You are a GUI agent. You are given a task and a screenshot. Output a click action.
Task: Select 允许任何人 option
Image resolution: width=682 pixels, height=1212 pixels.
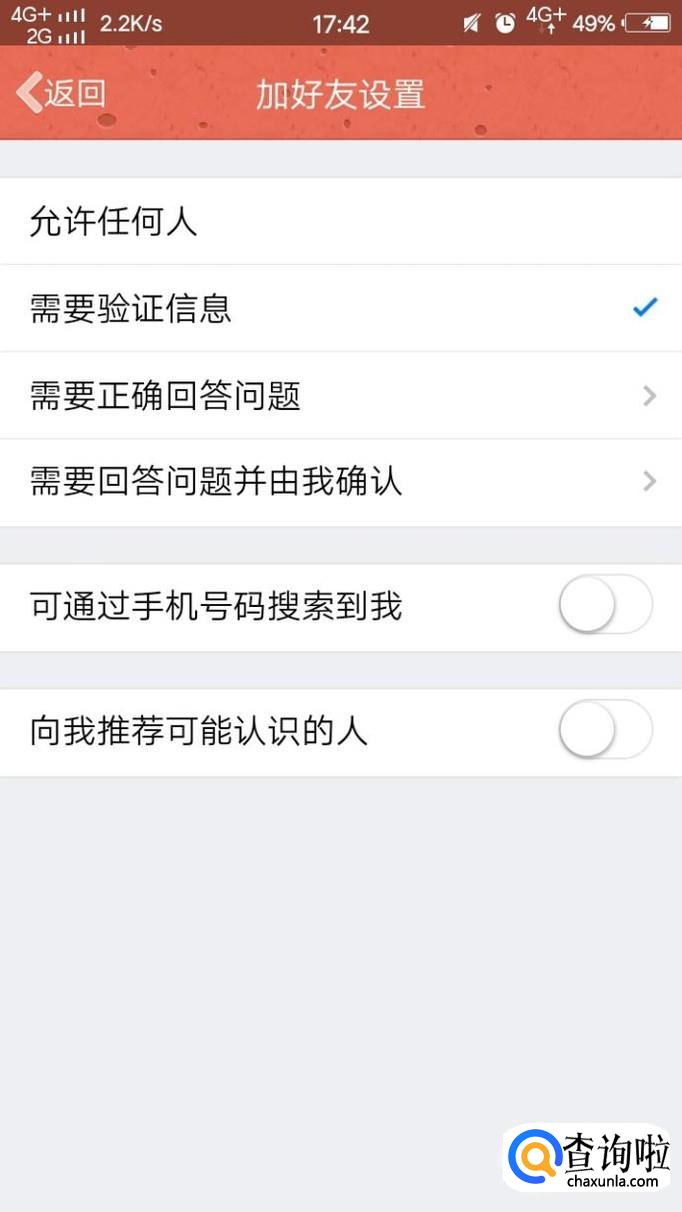pyautogui.click(x=340, y=221)
